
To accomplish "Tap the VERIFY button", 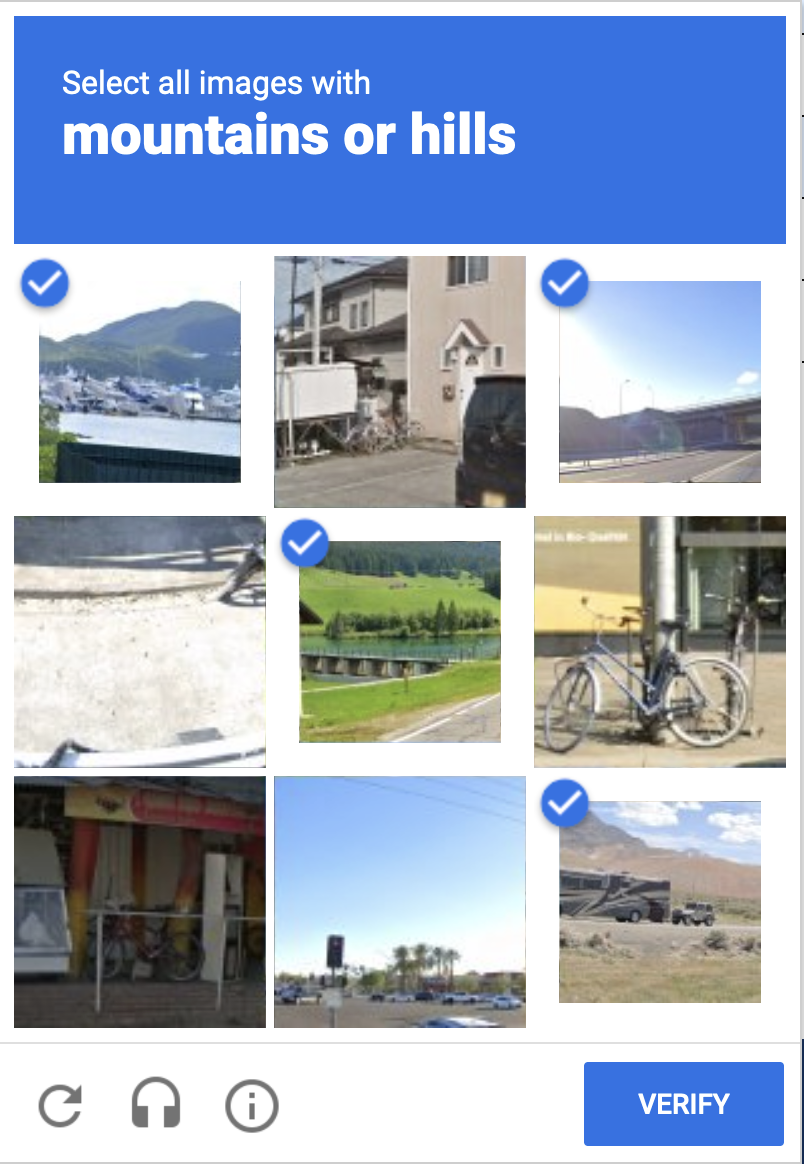I will click(x=683, y=1103).
